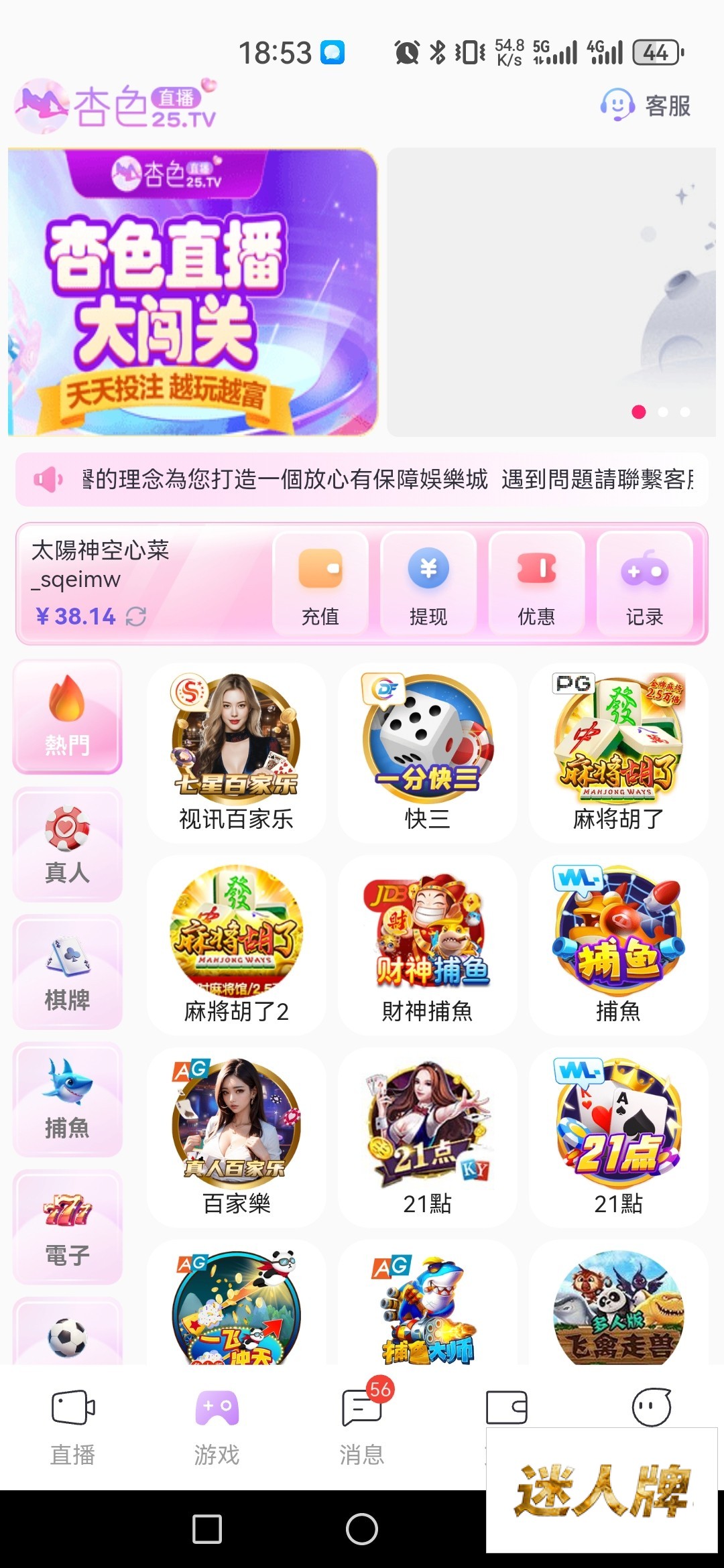
Task: Tap the system home button
Action: 362,1529
